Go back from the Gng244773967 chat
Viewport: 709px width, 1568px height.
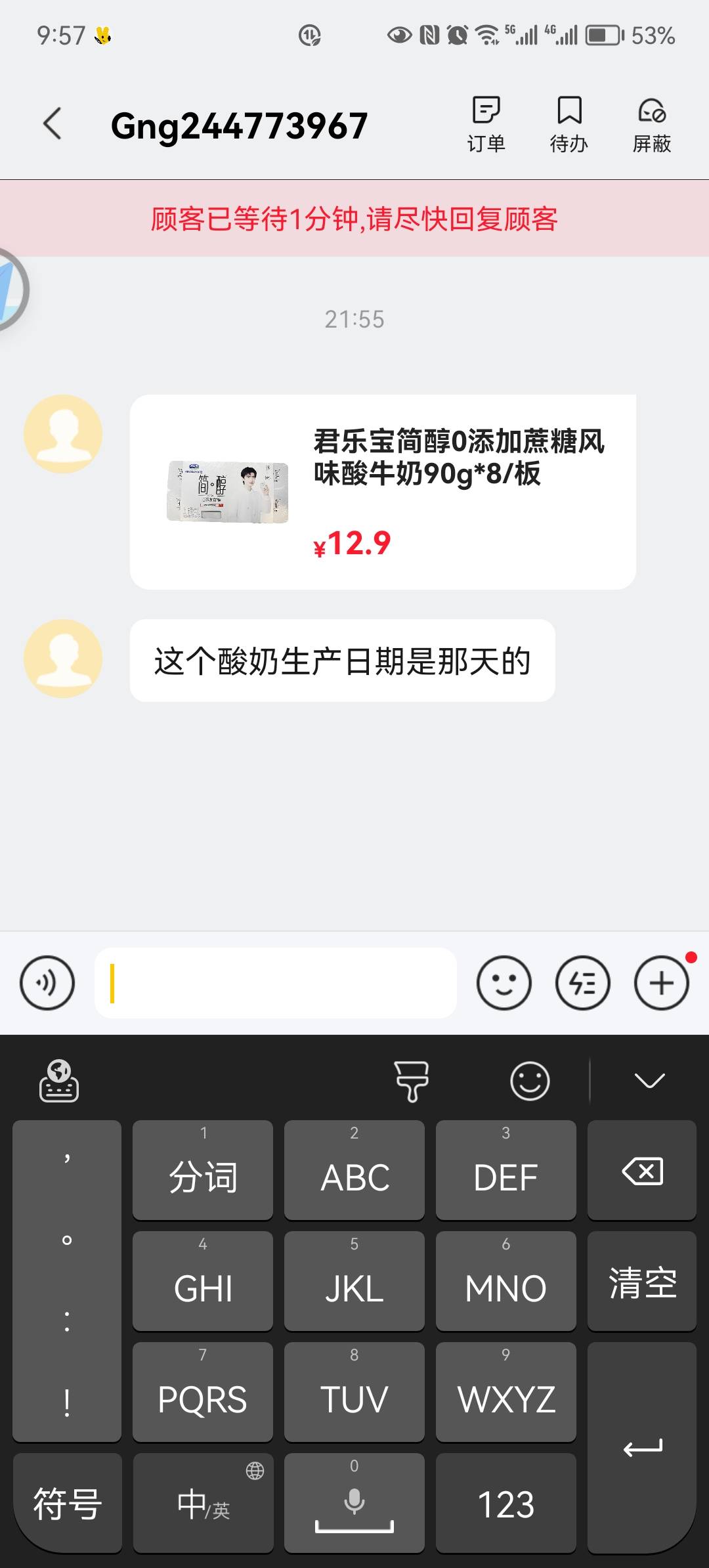pos(53,124)
